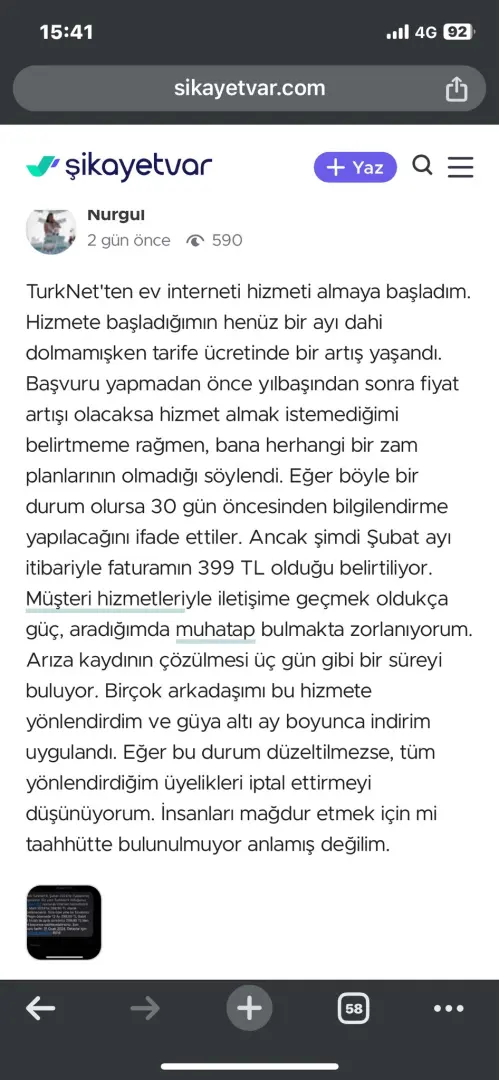Open the hamburger menu
This screenshot has width=499, height=1080.
pos(460,167)
